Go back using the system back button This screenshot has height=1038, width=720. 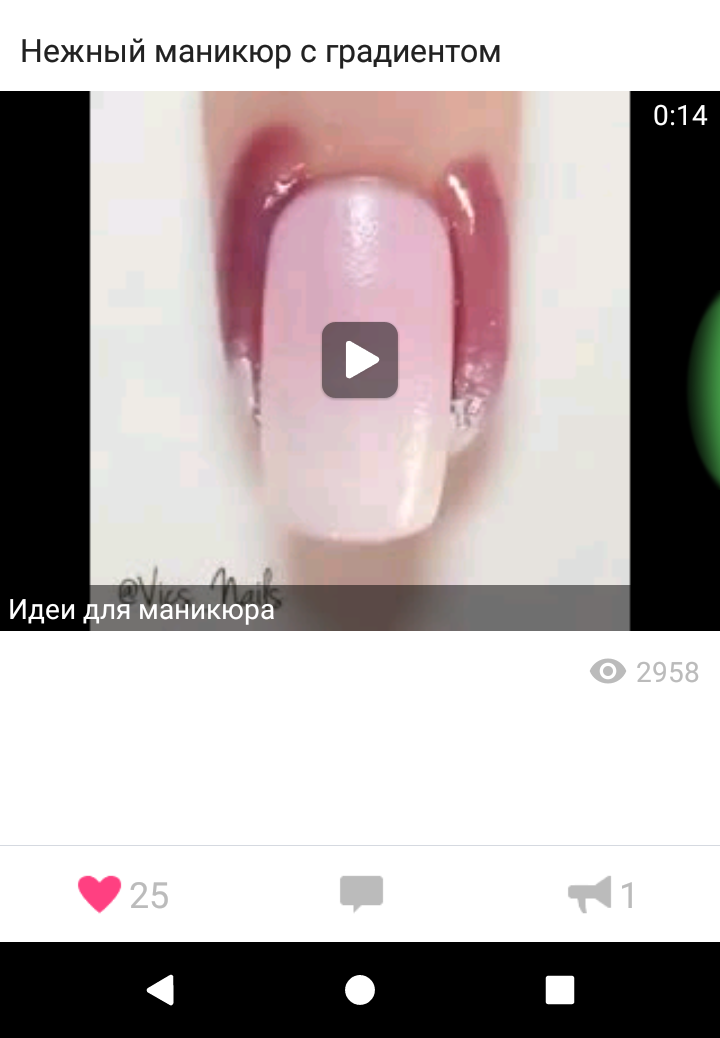pyautogui.click(x=160, y=990)
